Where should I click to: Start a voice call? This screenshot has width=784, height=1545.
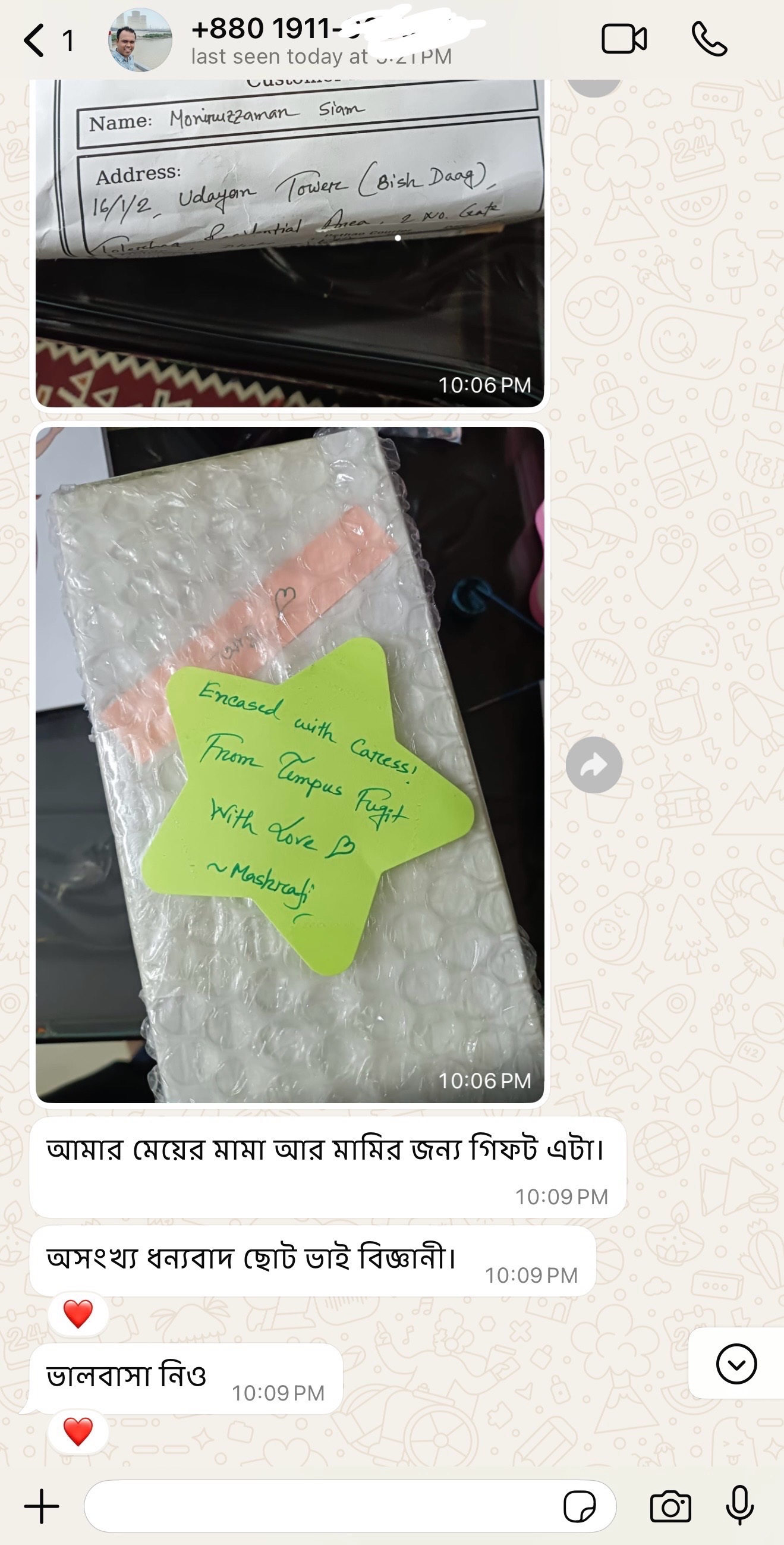(709, 40)
